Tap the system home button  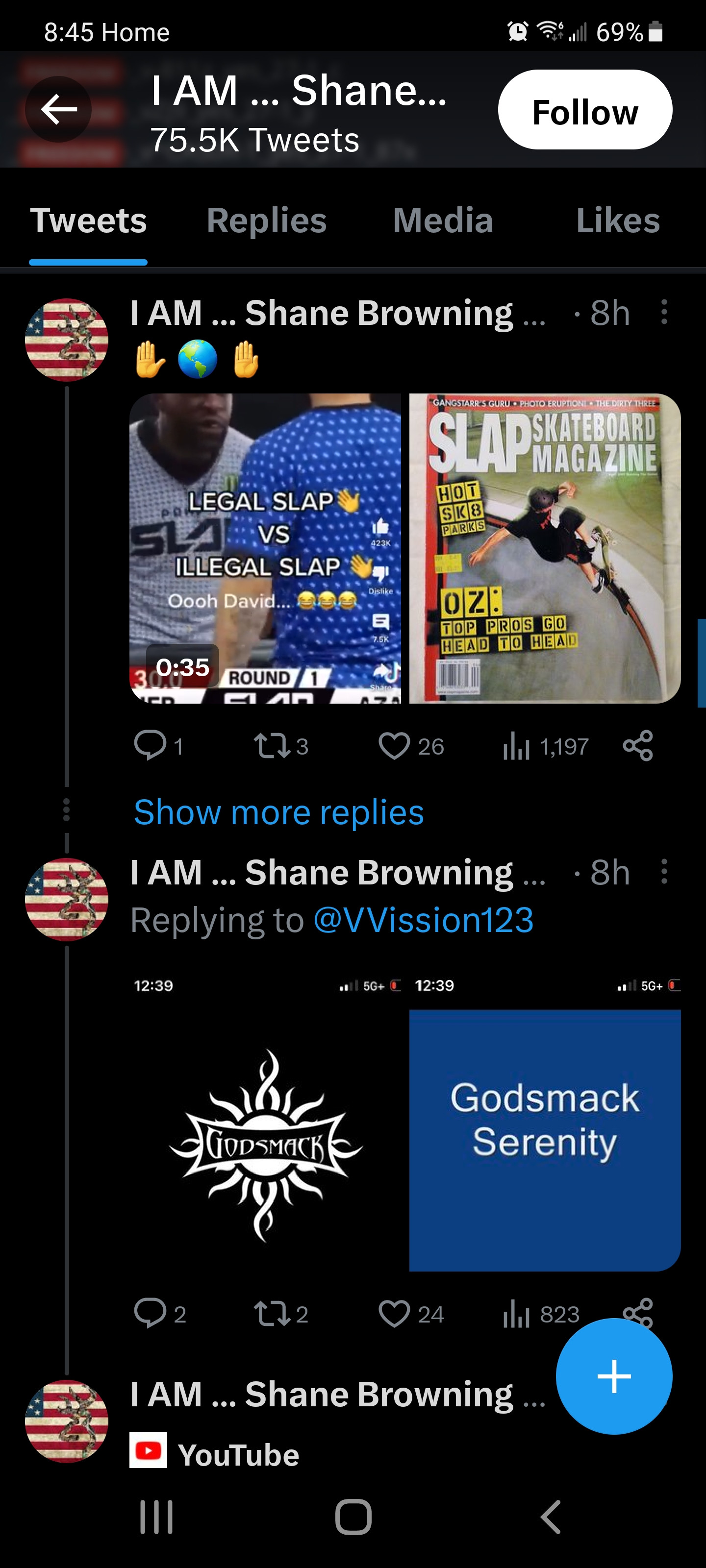[353, 1516]
